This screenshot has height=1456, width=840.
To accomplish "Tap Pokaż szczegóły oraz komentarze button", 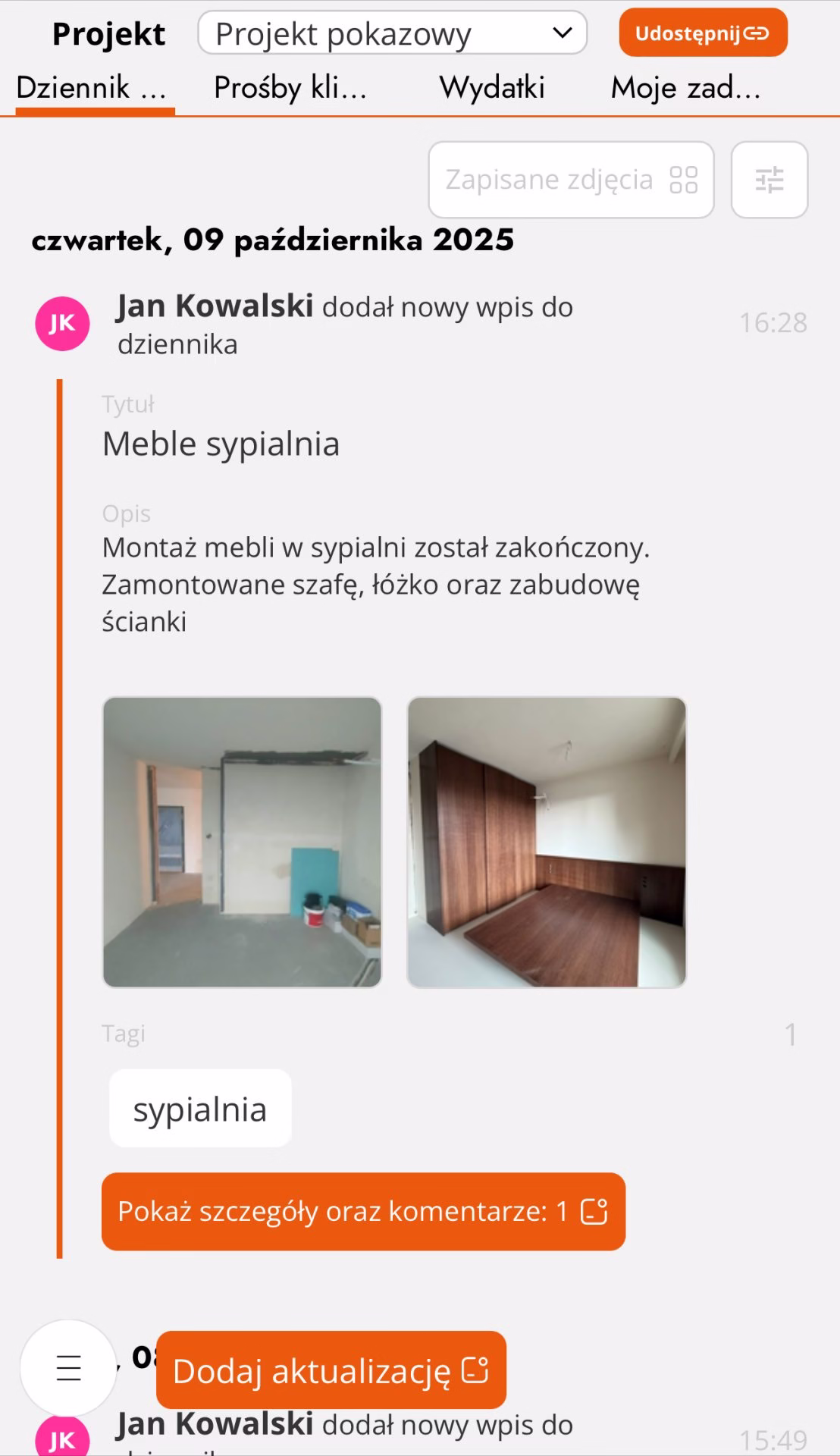I will tap(363, 1211).
